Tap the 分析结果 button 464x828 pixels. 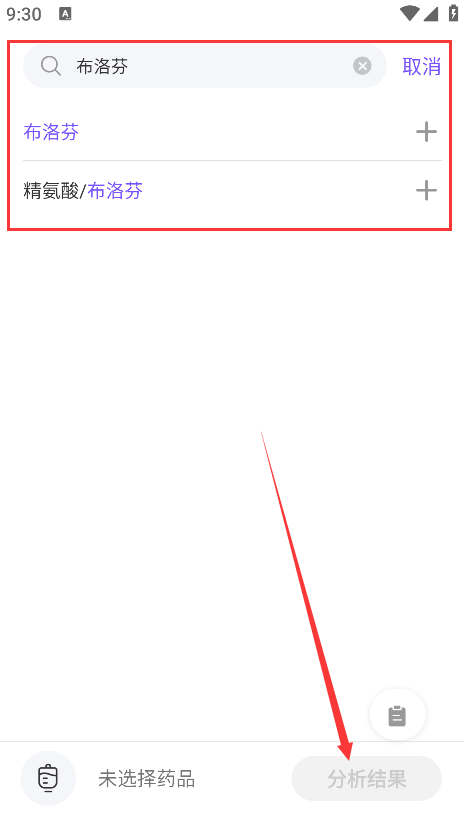pyautogui.click(x=367, y=779)
